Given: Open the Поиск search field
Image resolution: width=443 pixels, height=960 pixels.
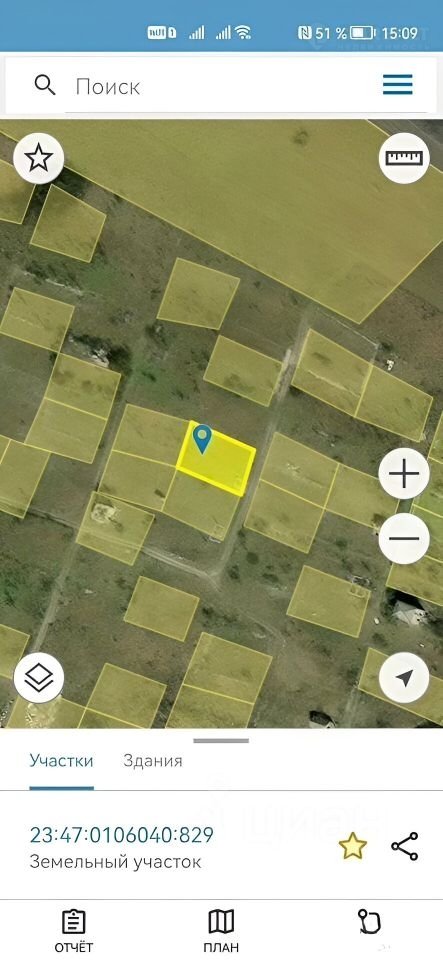Looking at the screenshot, I should click(220, 86).
